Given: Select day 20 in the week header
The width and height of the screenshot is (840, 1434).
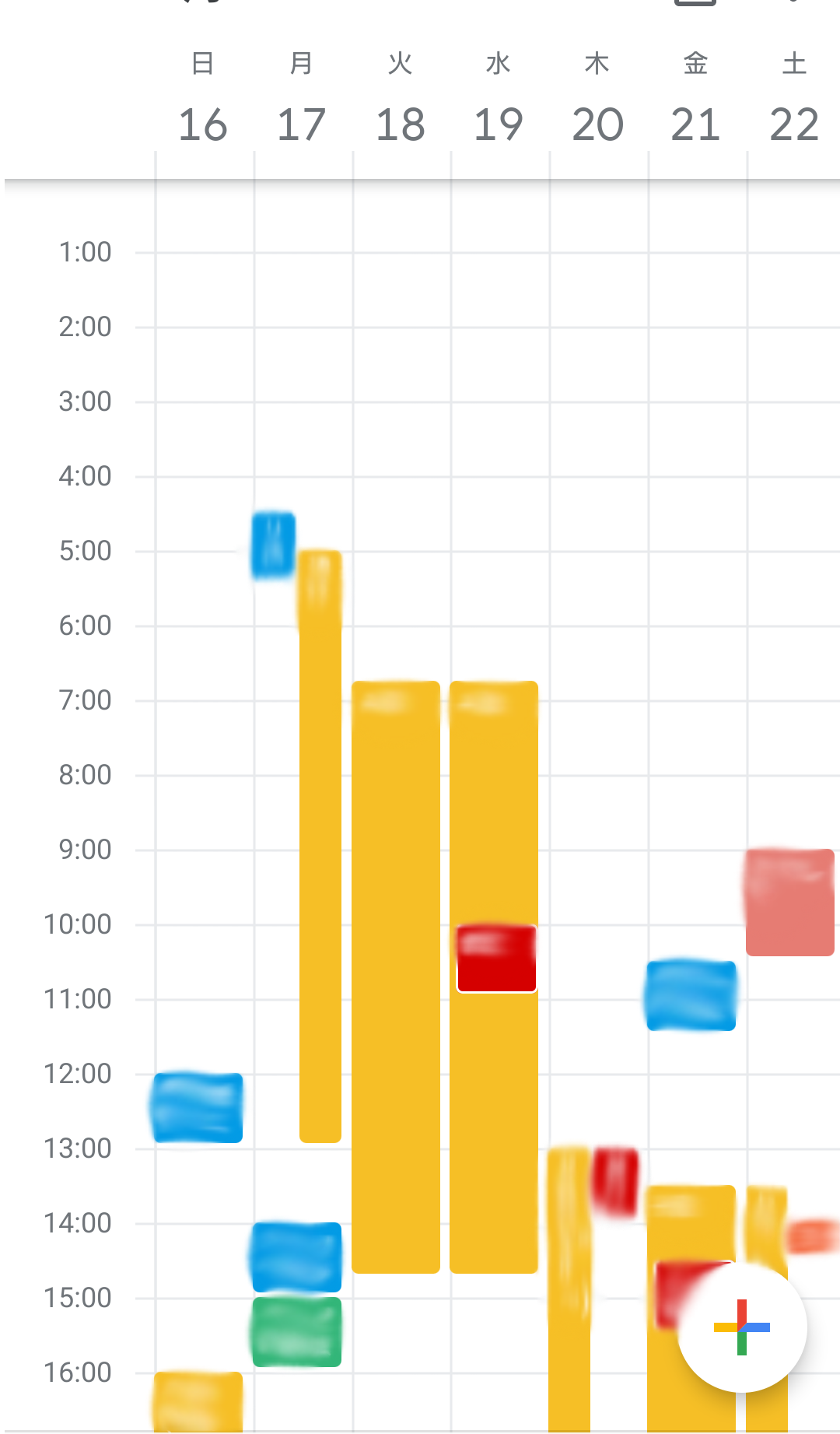Looking at the screenshot, I should [597, 124].
